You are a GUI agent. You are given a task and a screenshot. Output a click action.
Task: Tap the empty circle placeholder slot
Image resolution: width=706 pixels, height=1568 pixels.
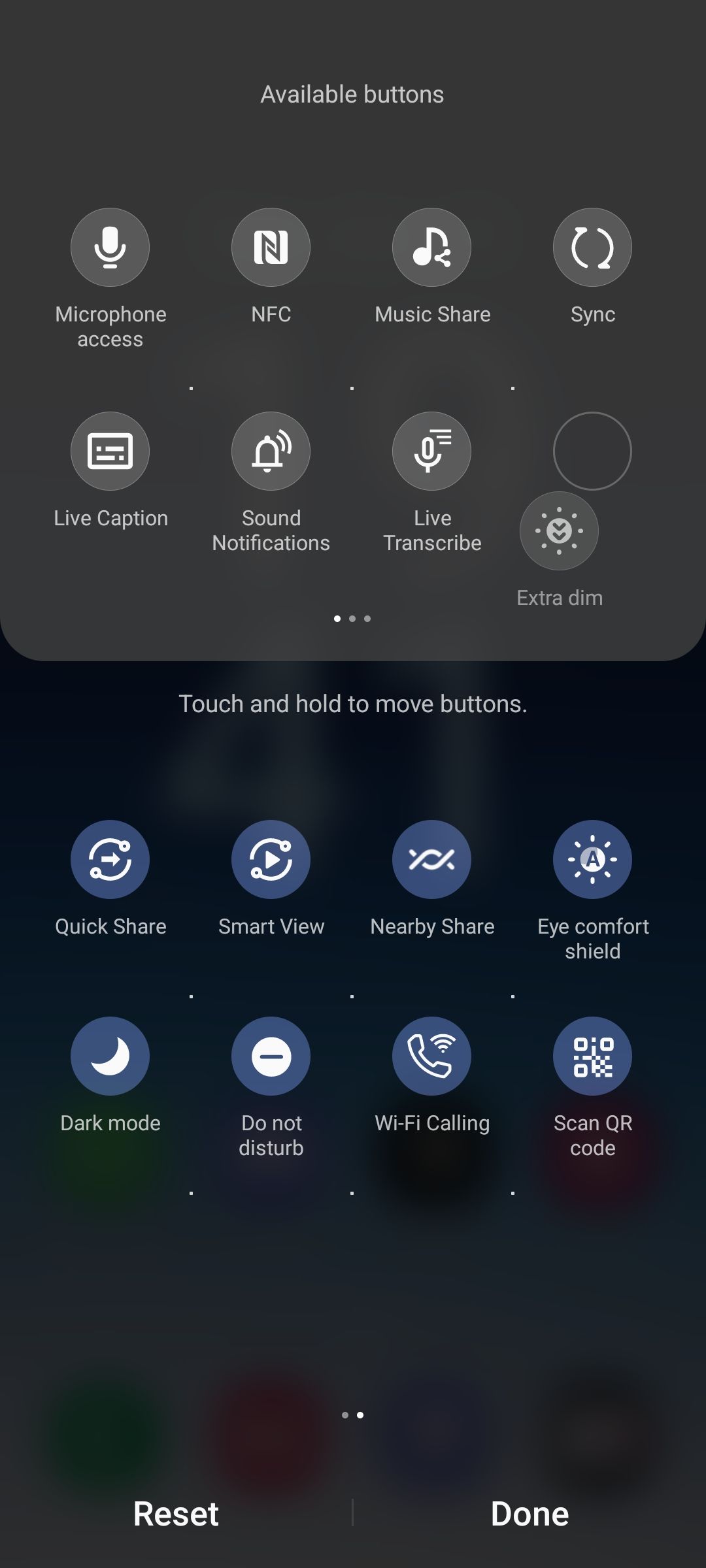point(592,451)
